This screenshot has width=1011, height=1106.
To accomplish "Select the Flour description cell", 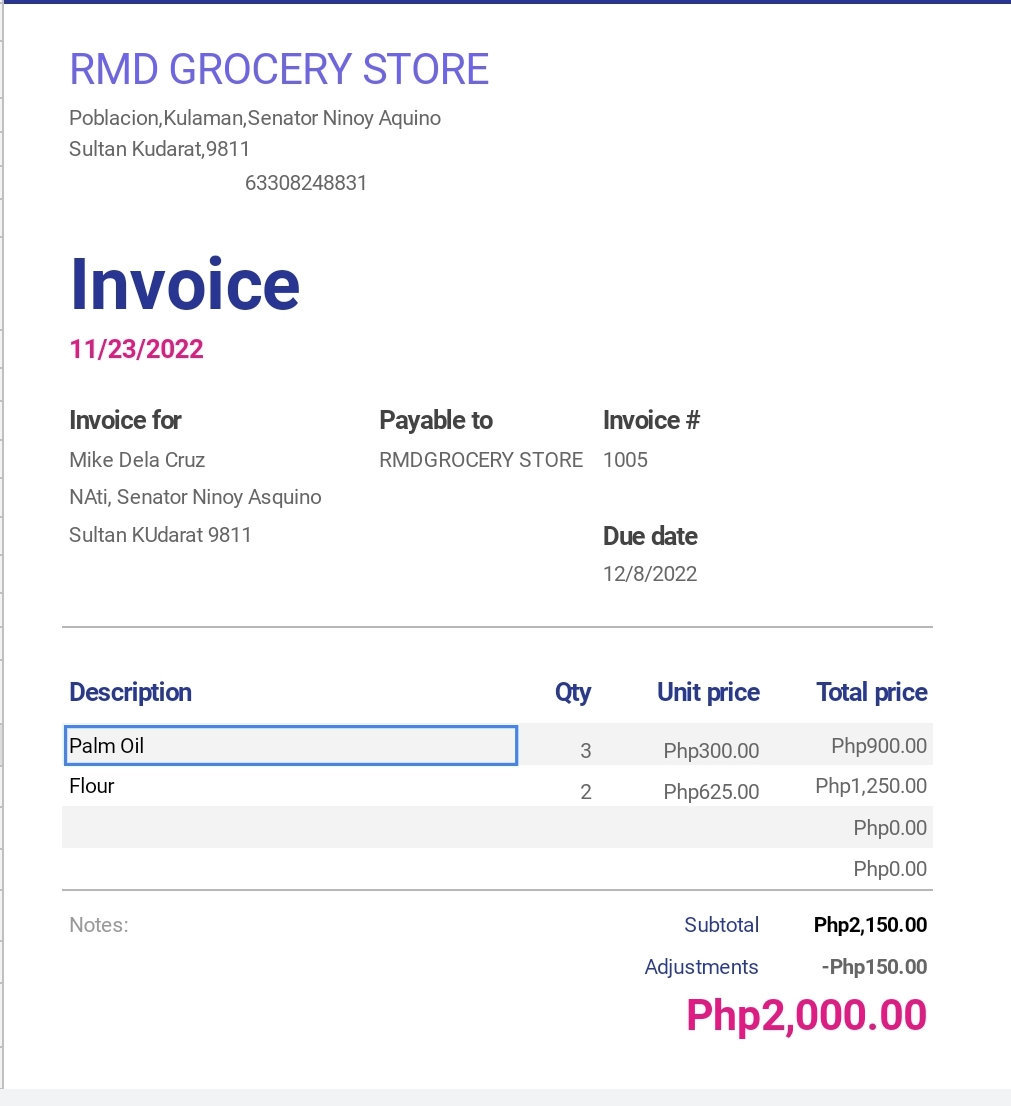I will point(290,787).
